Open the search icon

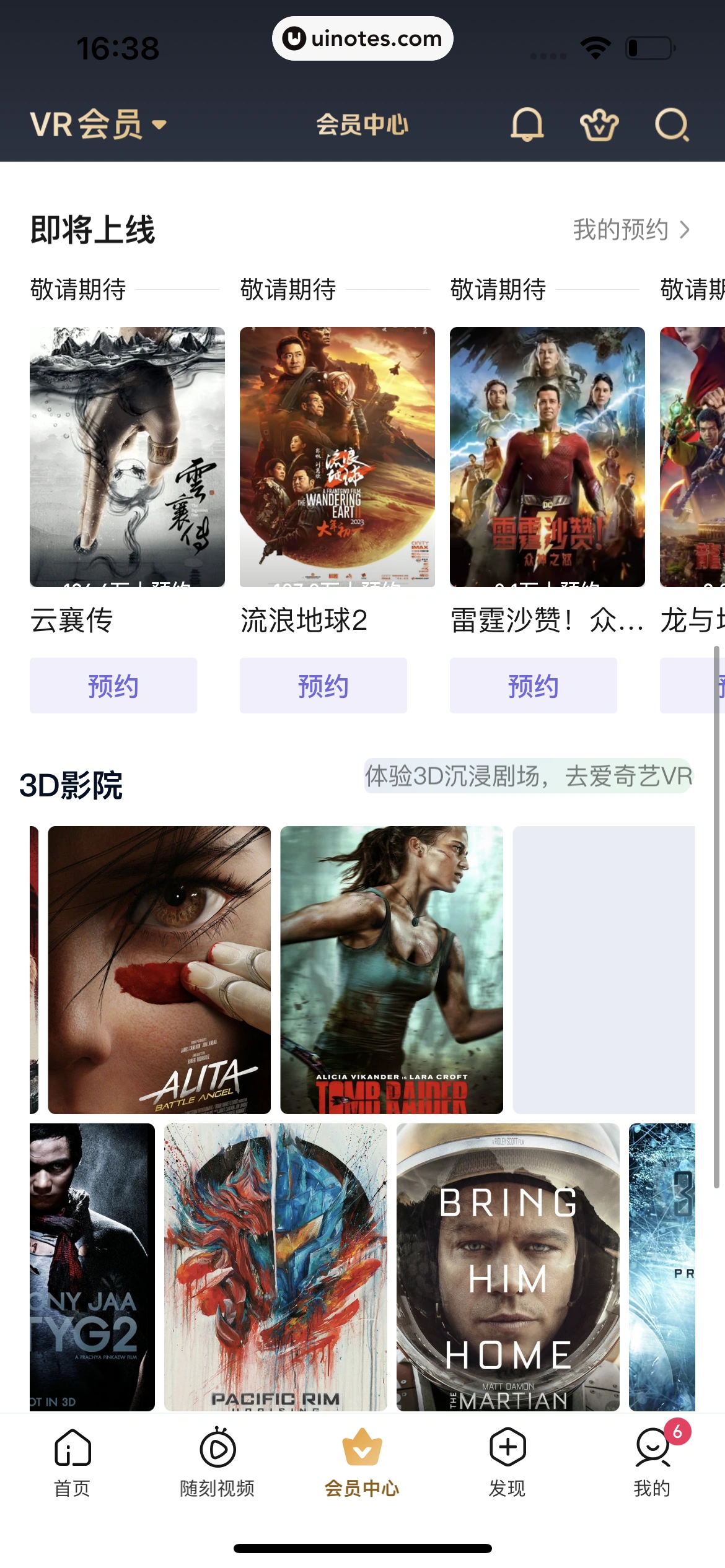click(672, 125)
